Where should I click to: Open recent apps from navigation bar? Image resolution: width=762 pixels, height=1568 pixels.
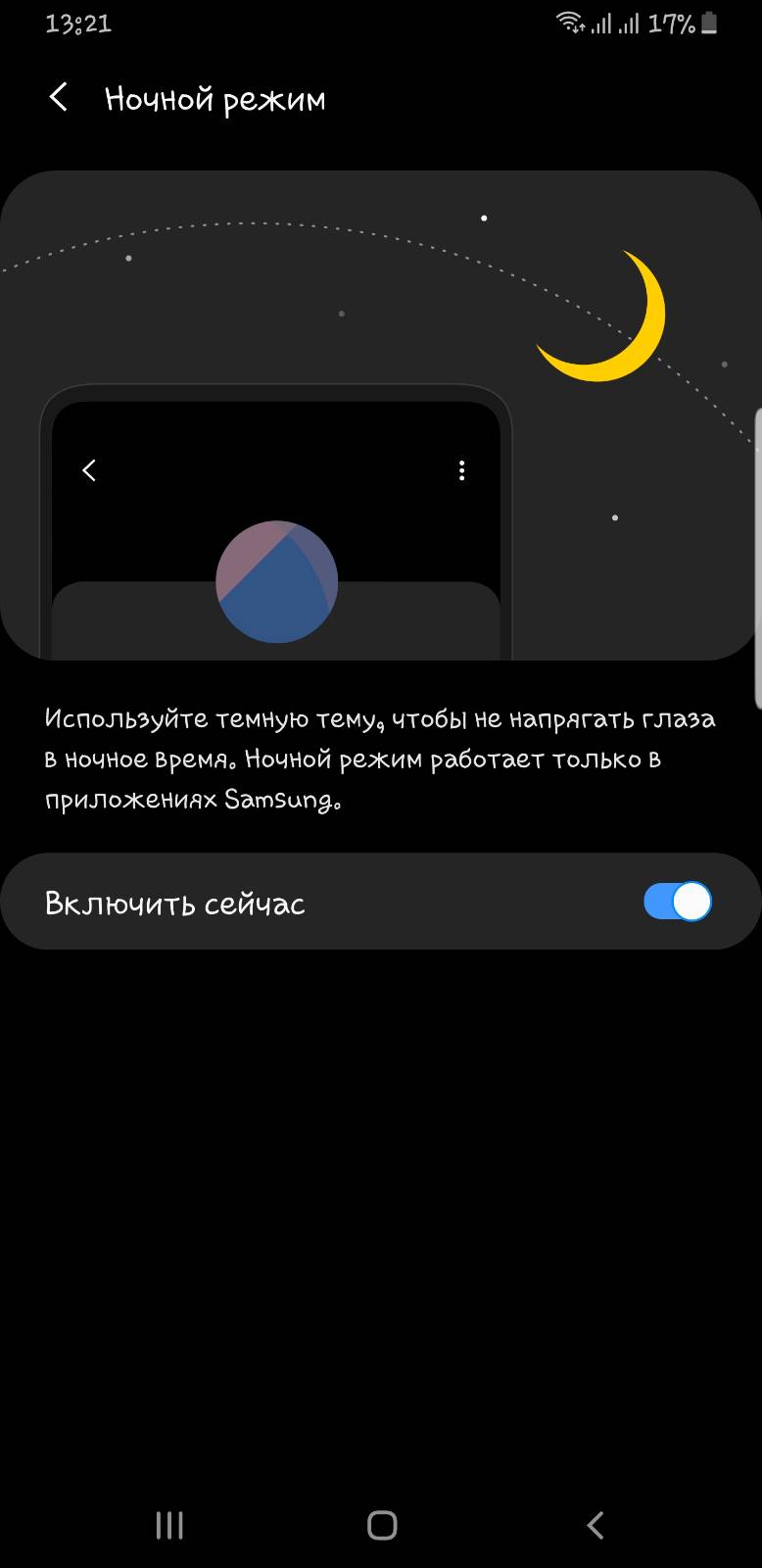click(x=169, y=1525)
